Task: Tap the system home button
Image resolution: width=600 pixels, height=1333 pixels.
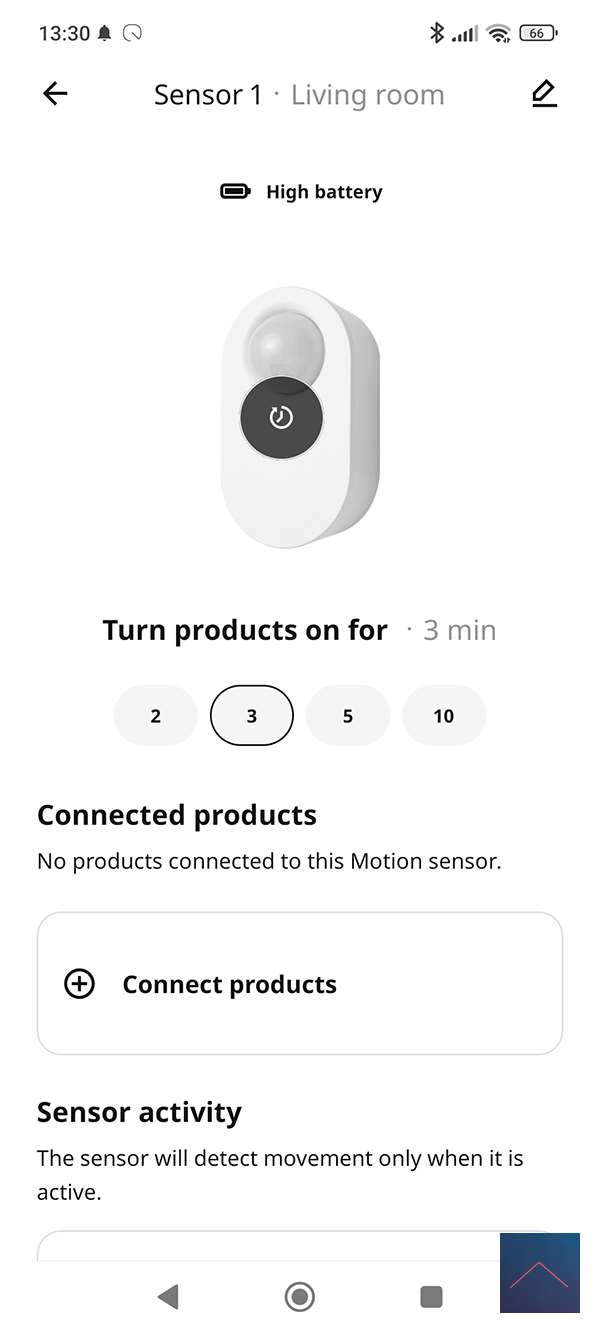Action: click(299, 1297)
